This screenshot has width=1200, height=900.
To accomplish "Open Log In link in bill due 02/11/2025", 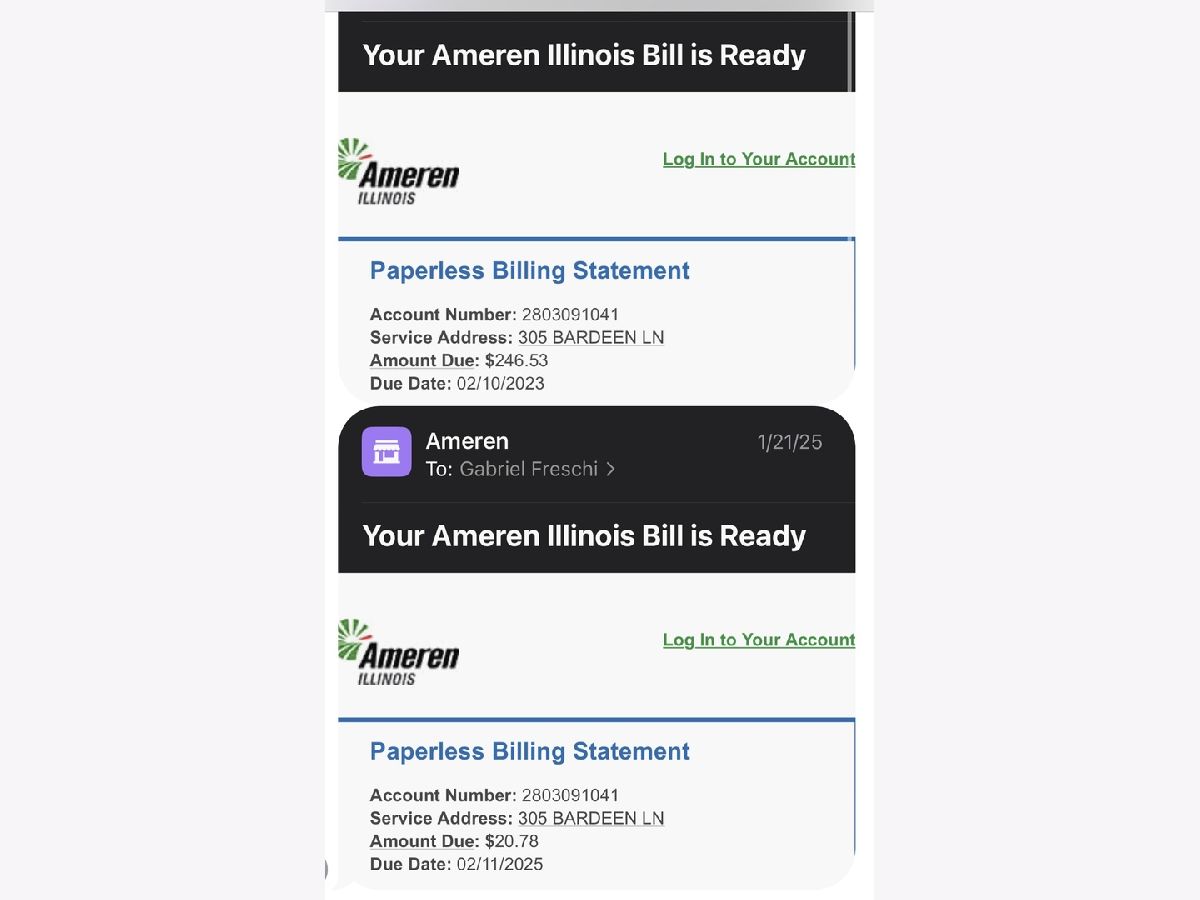I will coord(758,640).
